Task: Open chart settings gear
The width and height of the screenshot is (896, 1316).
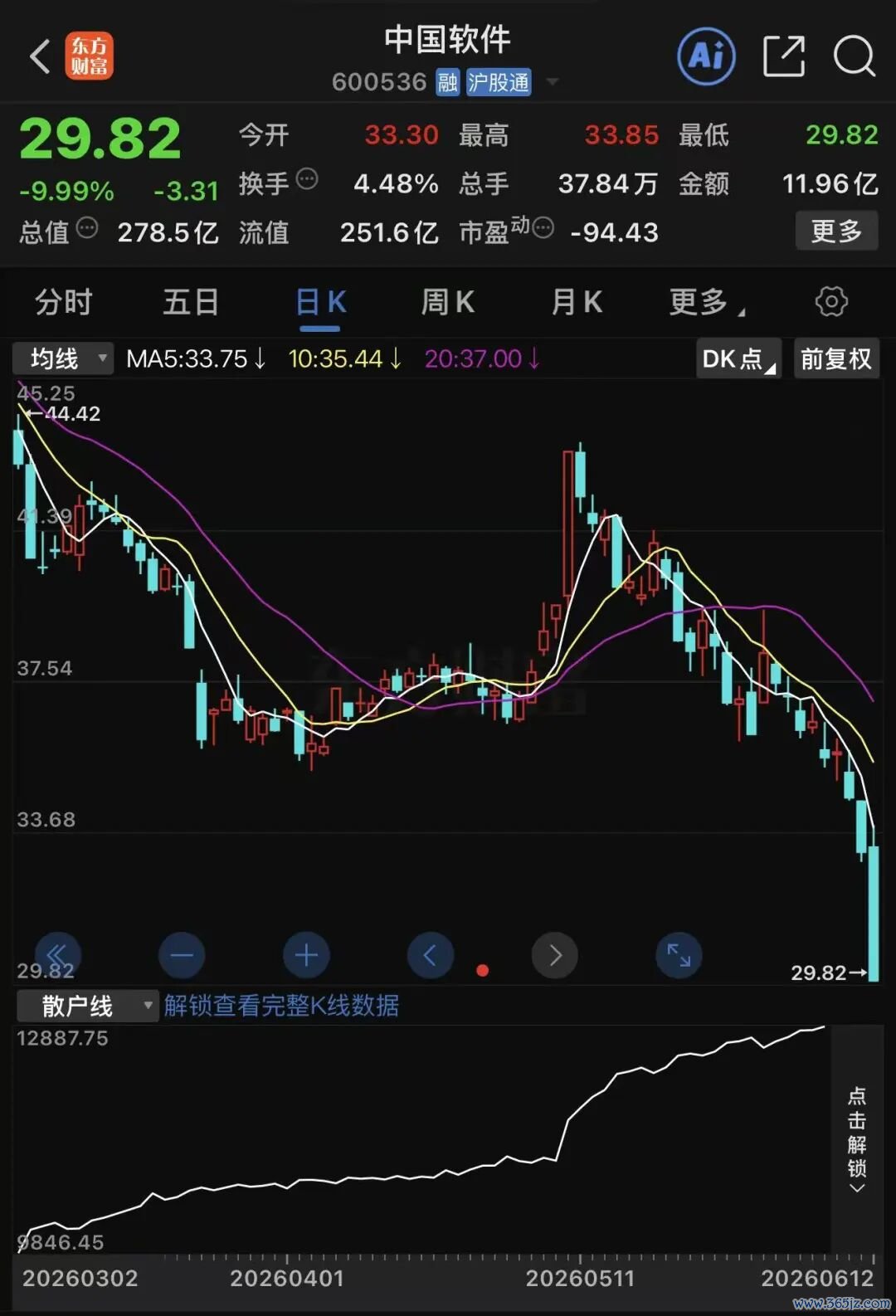Action: tap(831, 301)
